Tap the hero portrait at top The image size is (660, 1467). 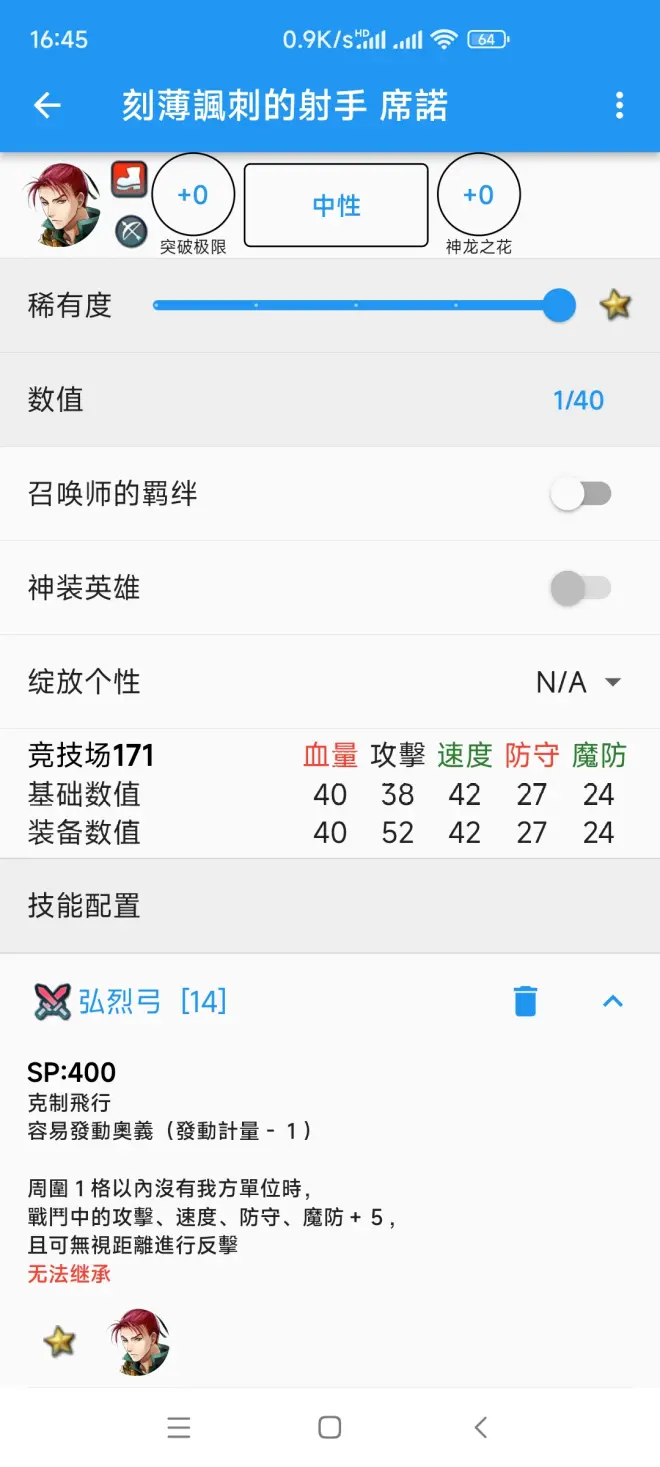(62, 205)
